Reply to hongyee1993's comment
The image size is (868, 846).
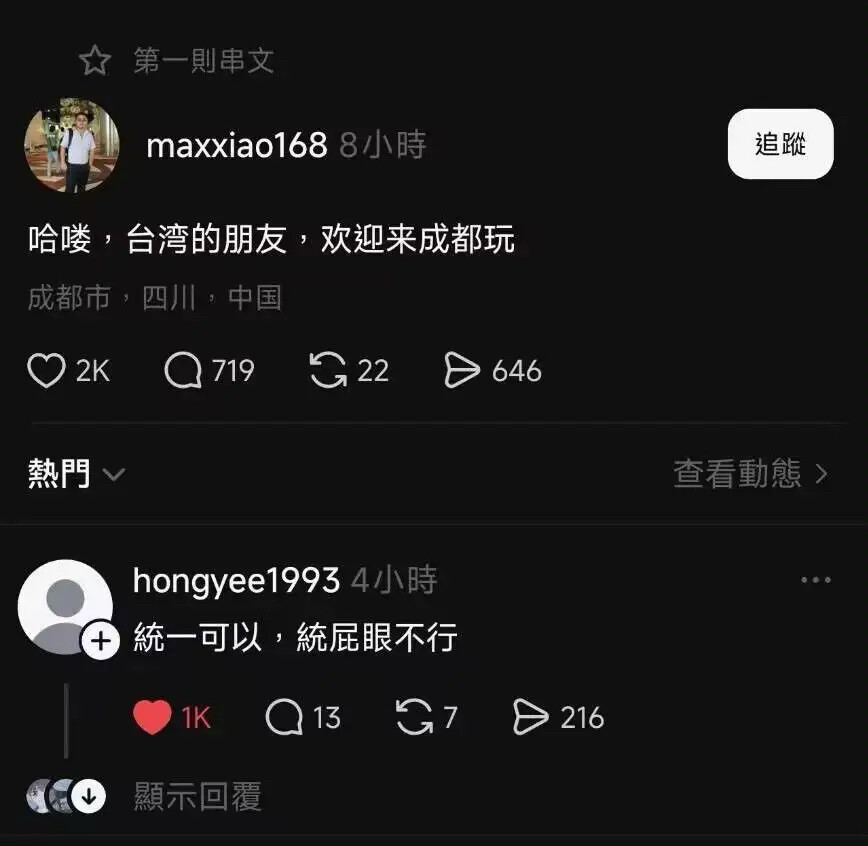284,717
